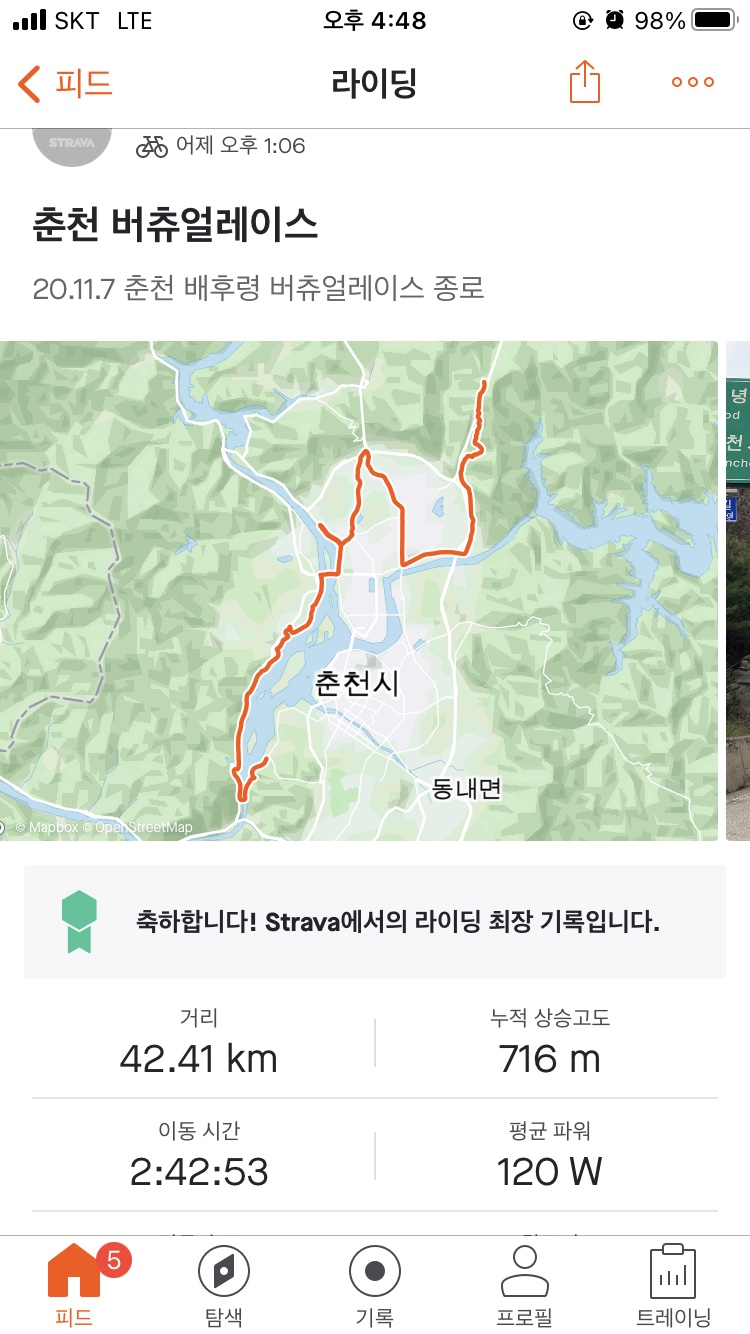750x1334 pixels.
Task: Share this ride activity
Action: (585, 82)
